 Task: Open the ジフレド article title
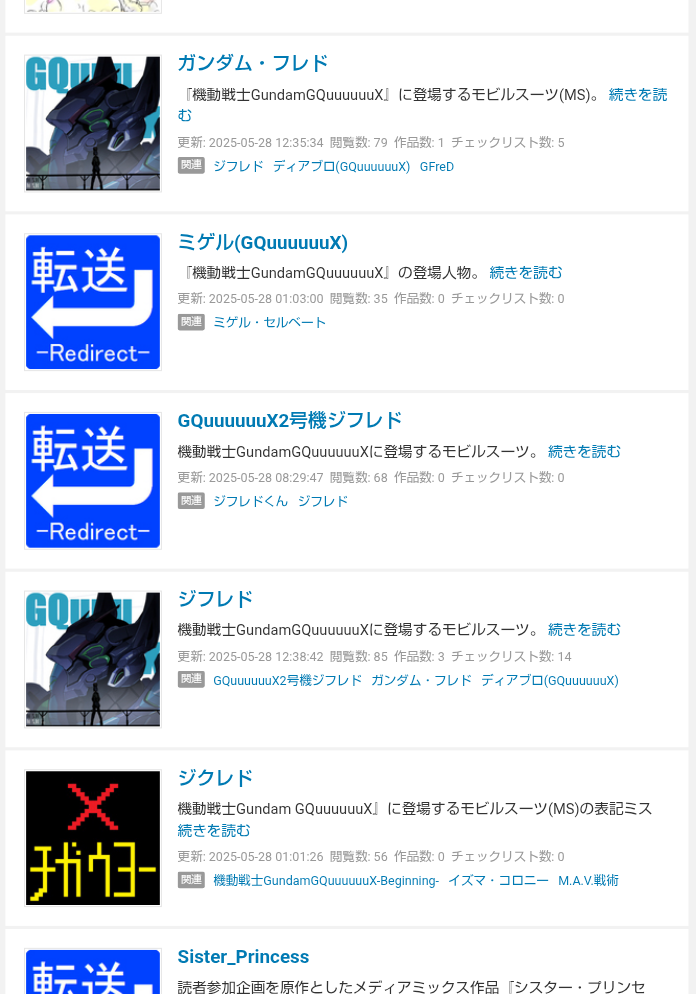tap(215, 599)
